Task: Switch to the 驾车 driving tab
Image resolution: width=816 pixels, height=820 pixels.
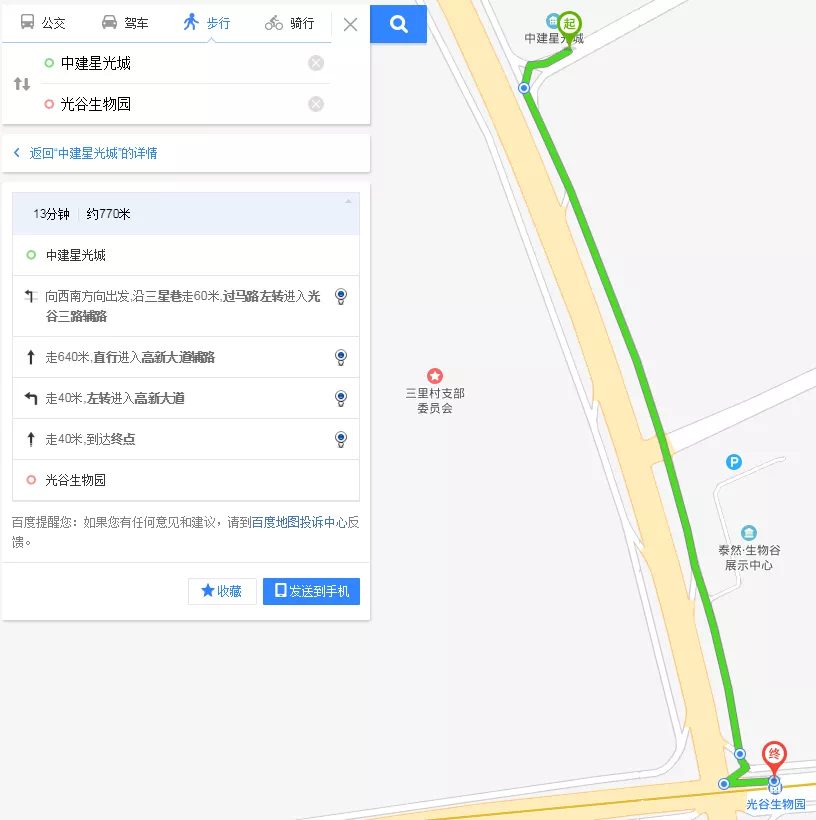Action: (125, 23)
